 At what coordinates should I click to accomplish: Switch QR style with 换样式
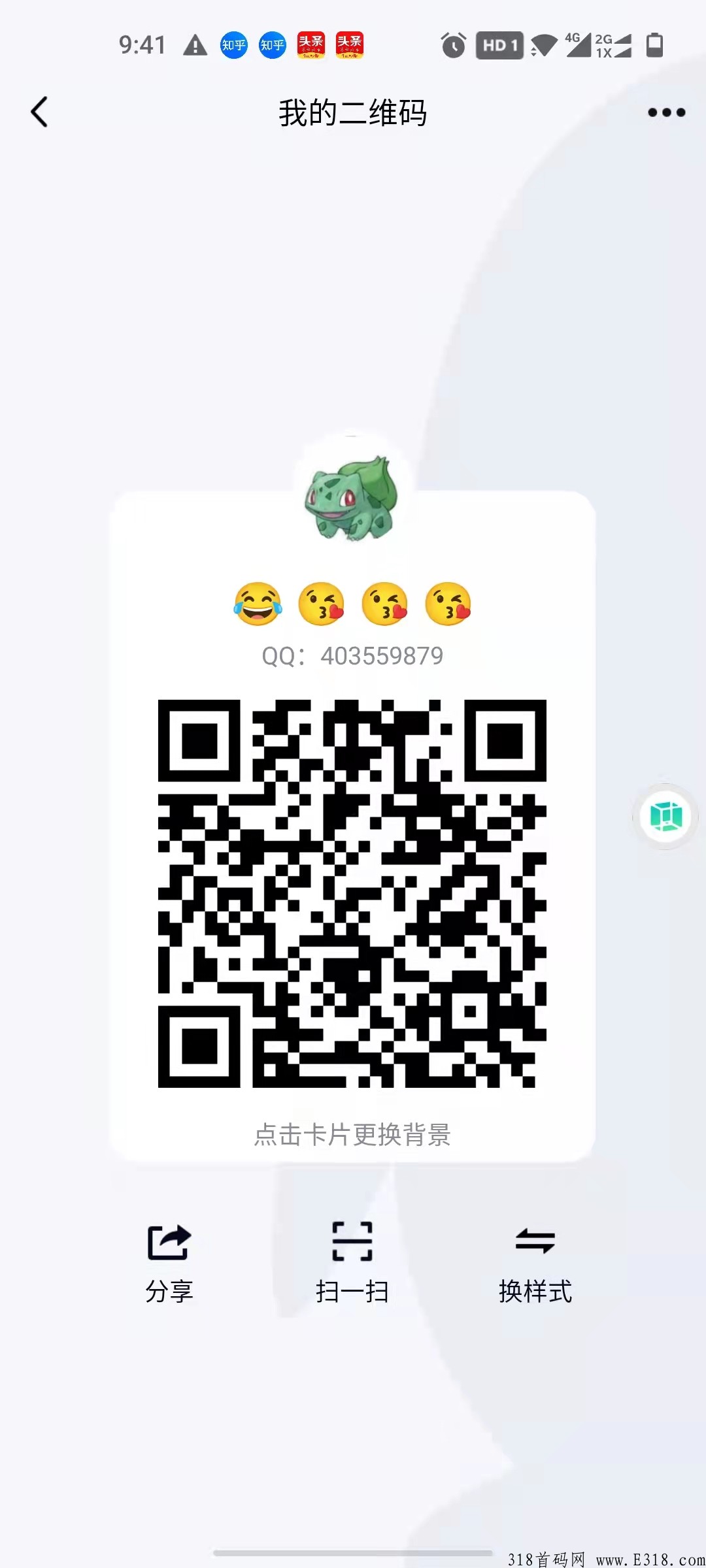tap(535, 1261)
